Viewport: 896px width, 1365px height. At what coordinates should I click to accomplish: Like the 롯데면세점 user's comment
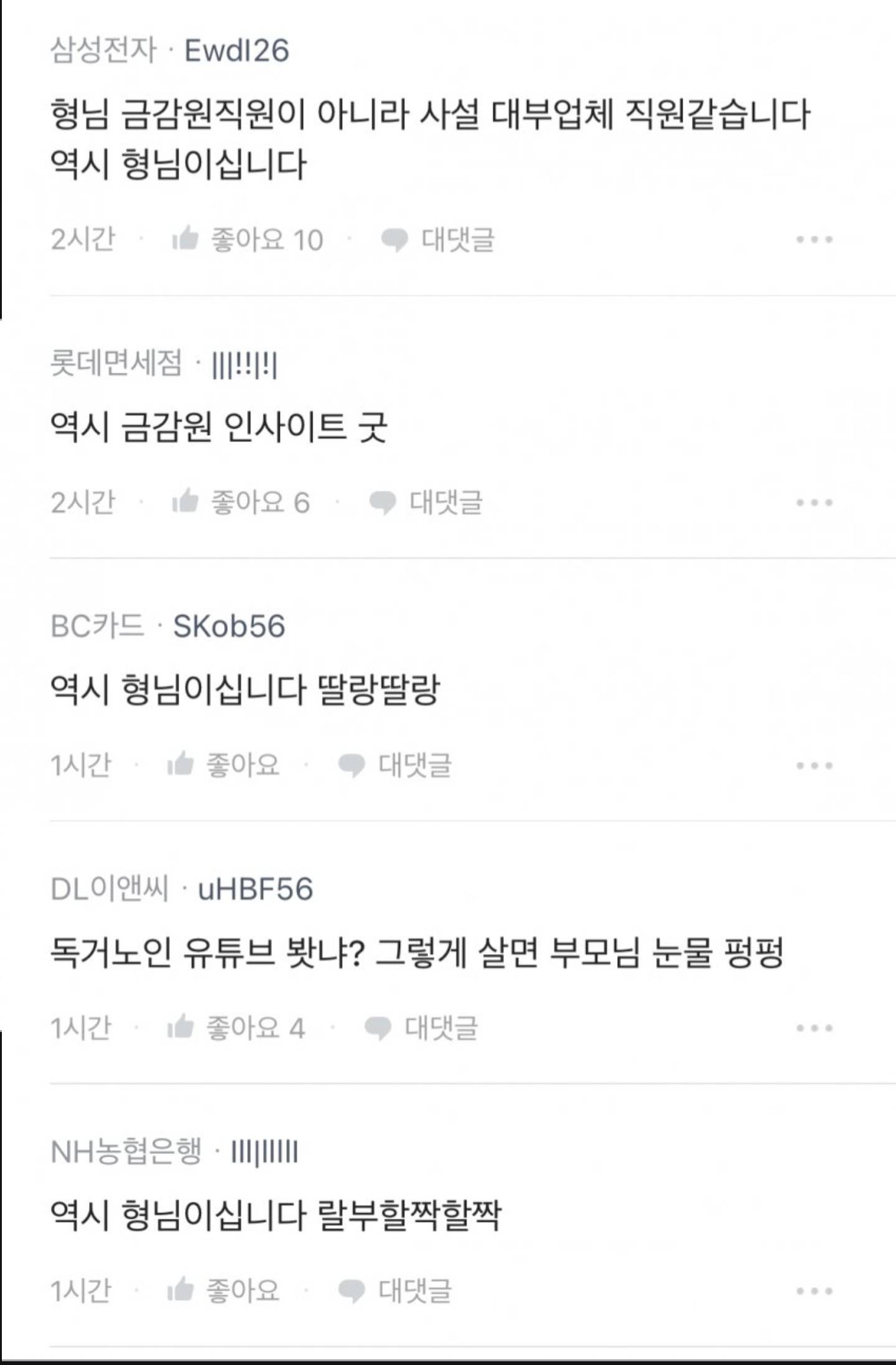coord(241,502)
